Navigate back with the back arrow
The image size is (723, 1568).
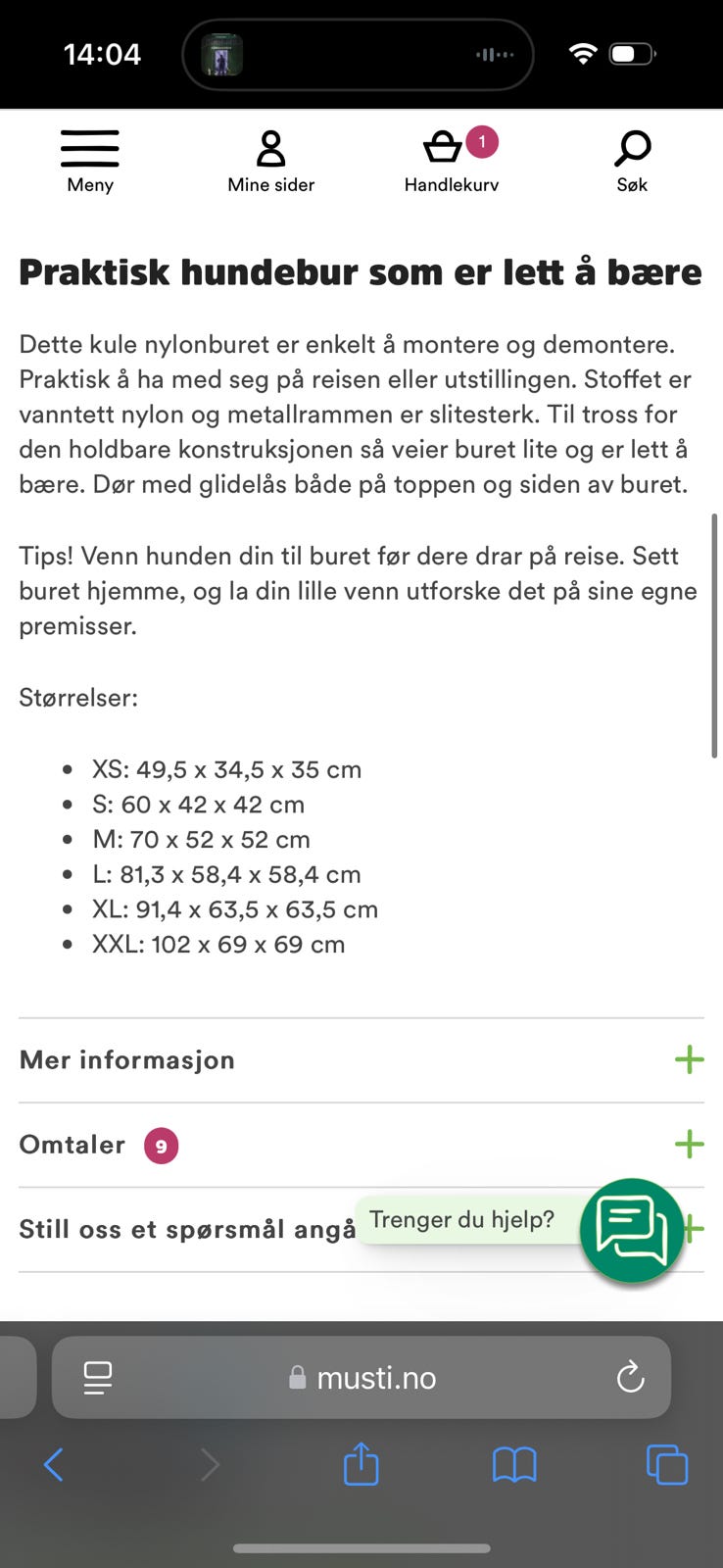[x=53, y=1465]
